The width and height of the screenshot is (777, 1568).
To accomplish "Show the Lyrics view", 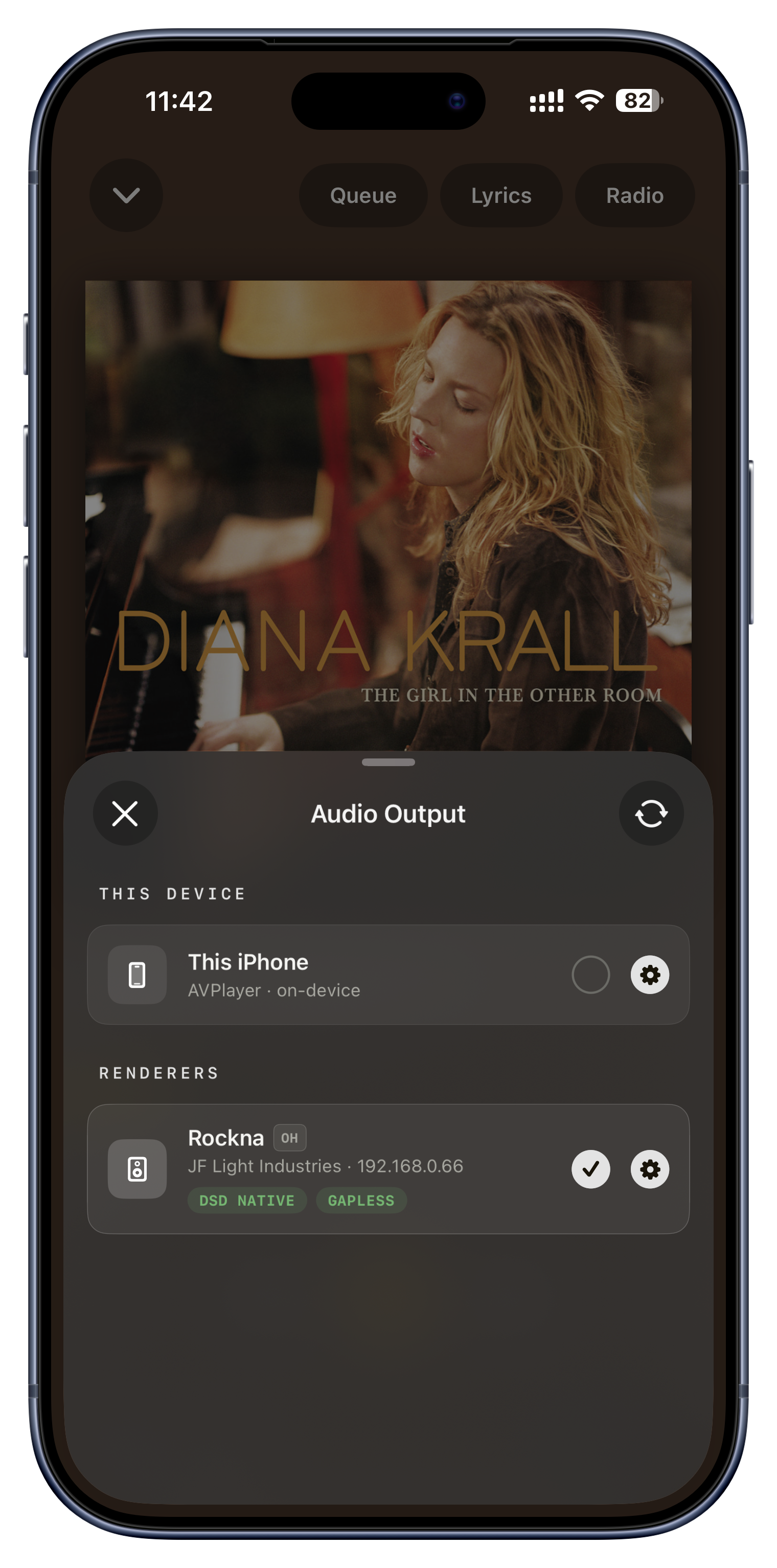I will point(500,195).
